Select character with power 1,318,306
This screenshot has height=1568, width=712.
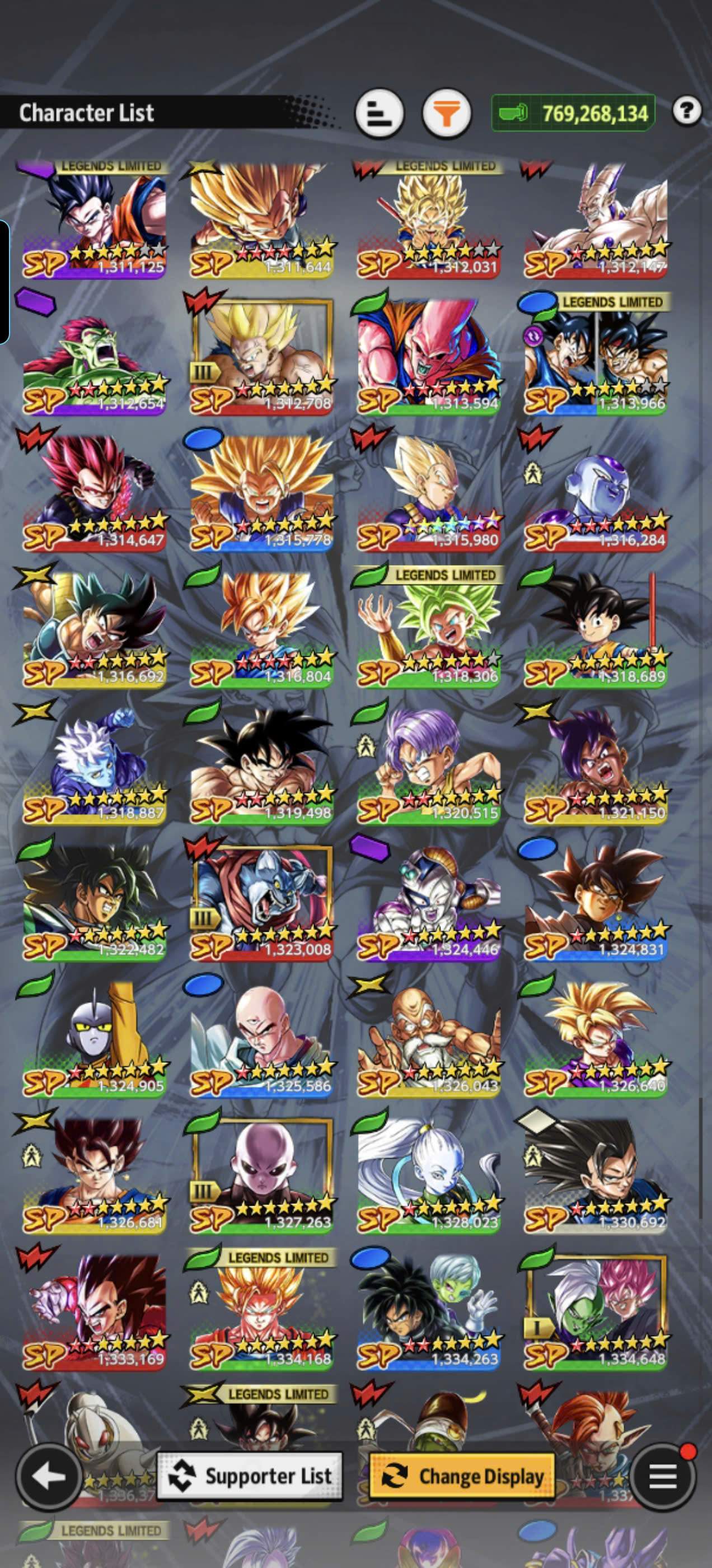(x=428, y=628)
